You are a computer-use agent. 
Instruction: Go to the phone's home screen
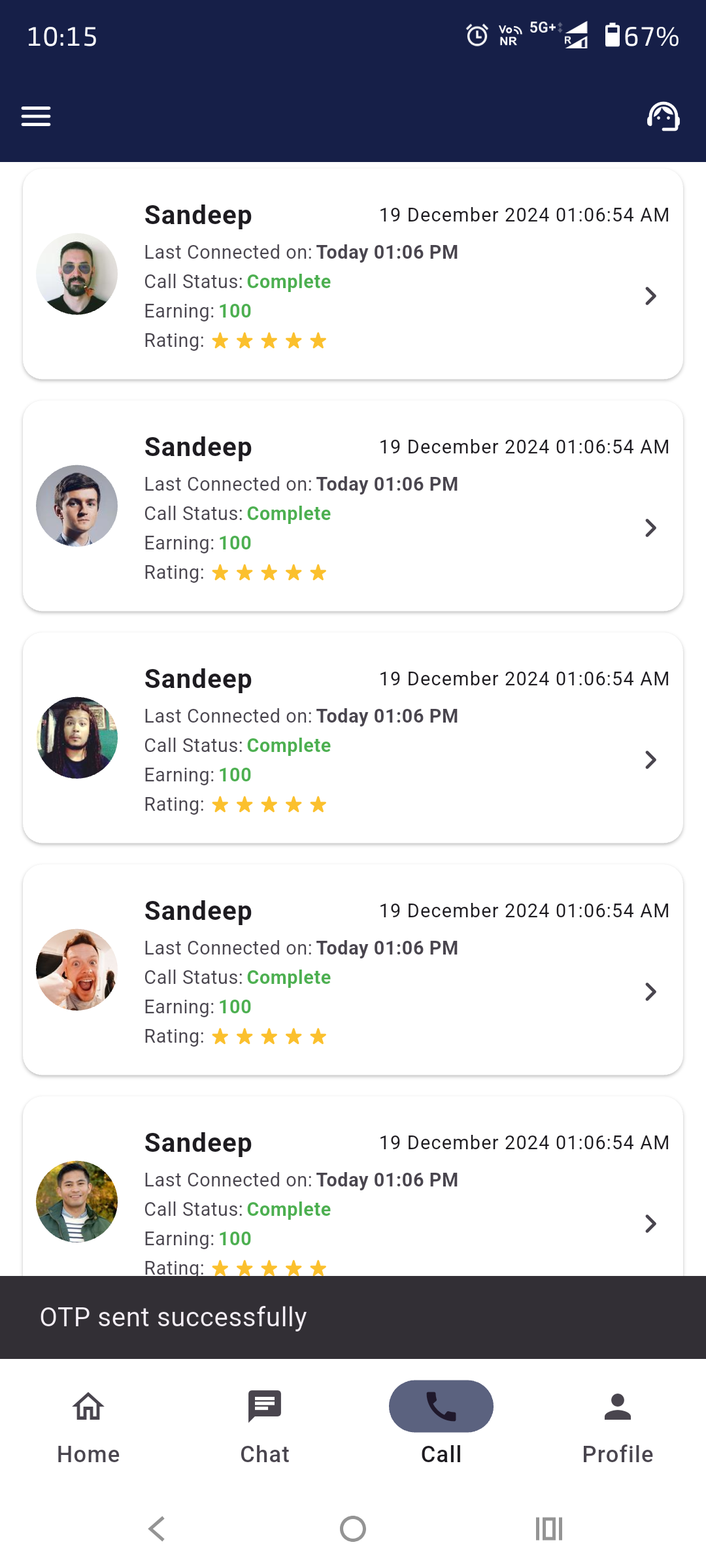353,1529
